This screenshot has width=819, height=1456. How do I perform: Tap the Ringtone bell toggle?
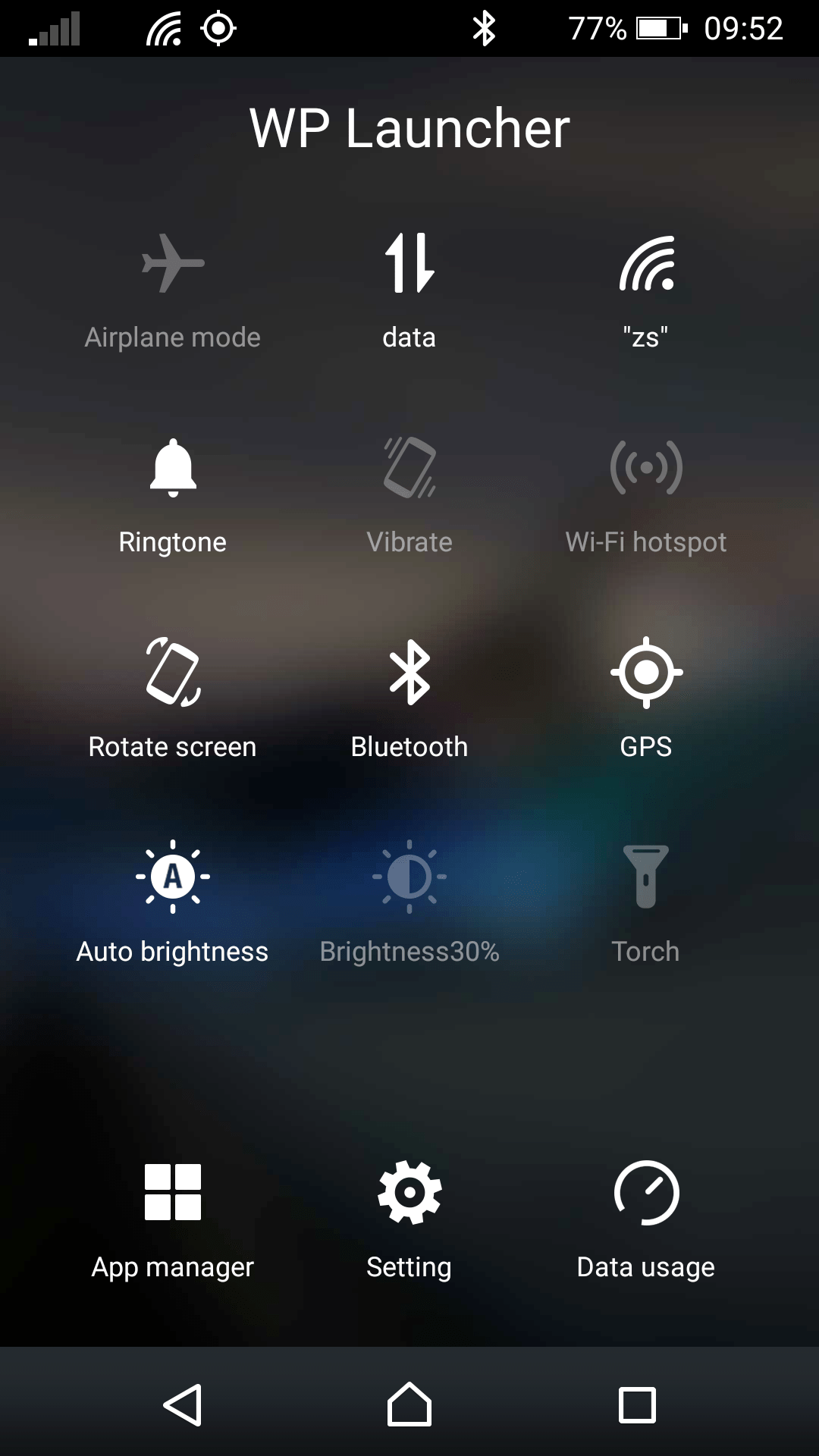tap(173, 468)
